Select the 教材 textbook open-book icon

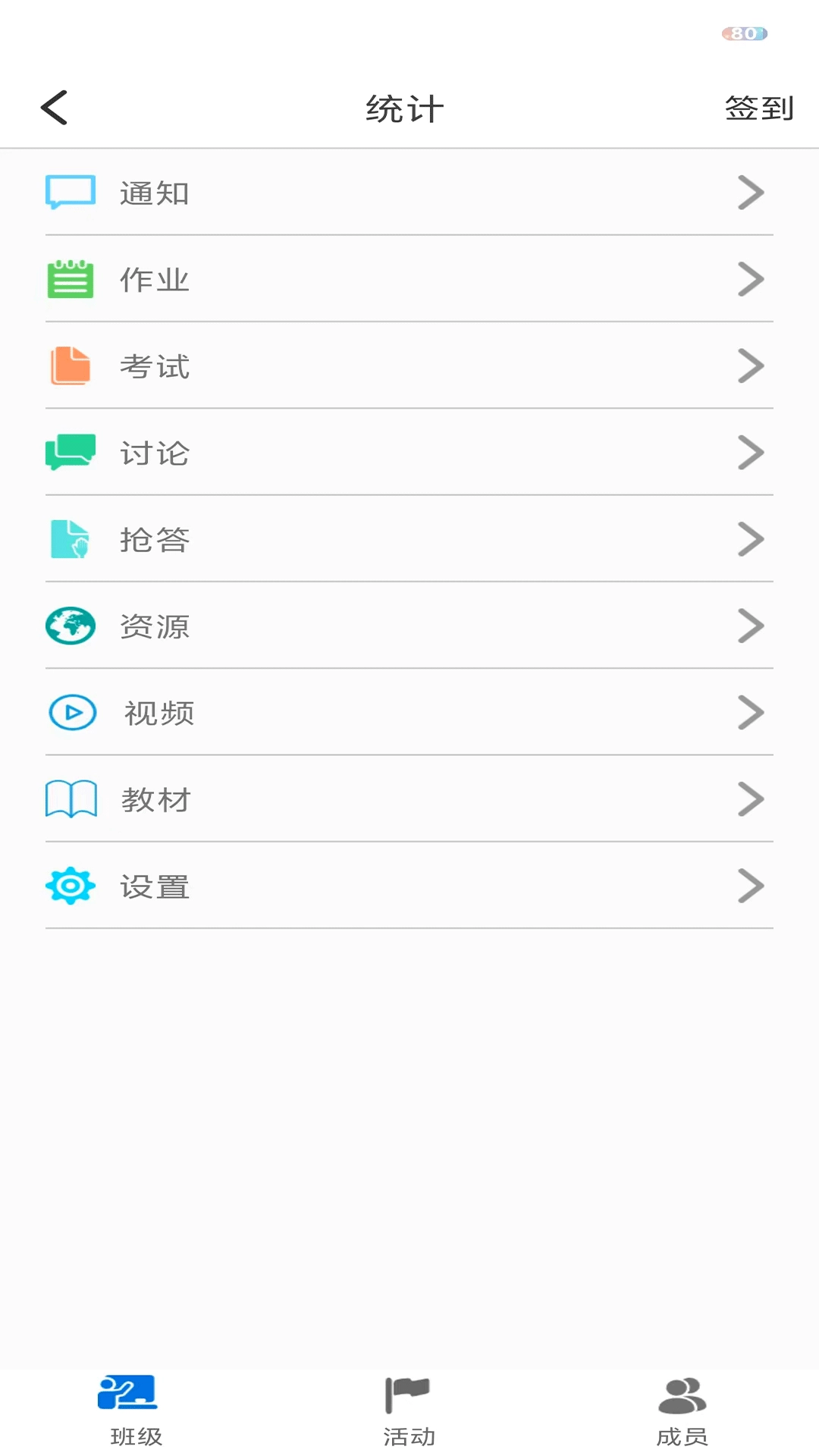(71, 799)
